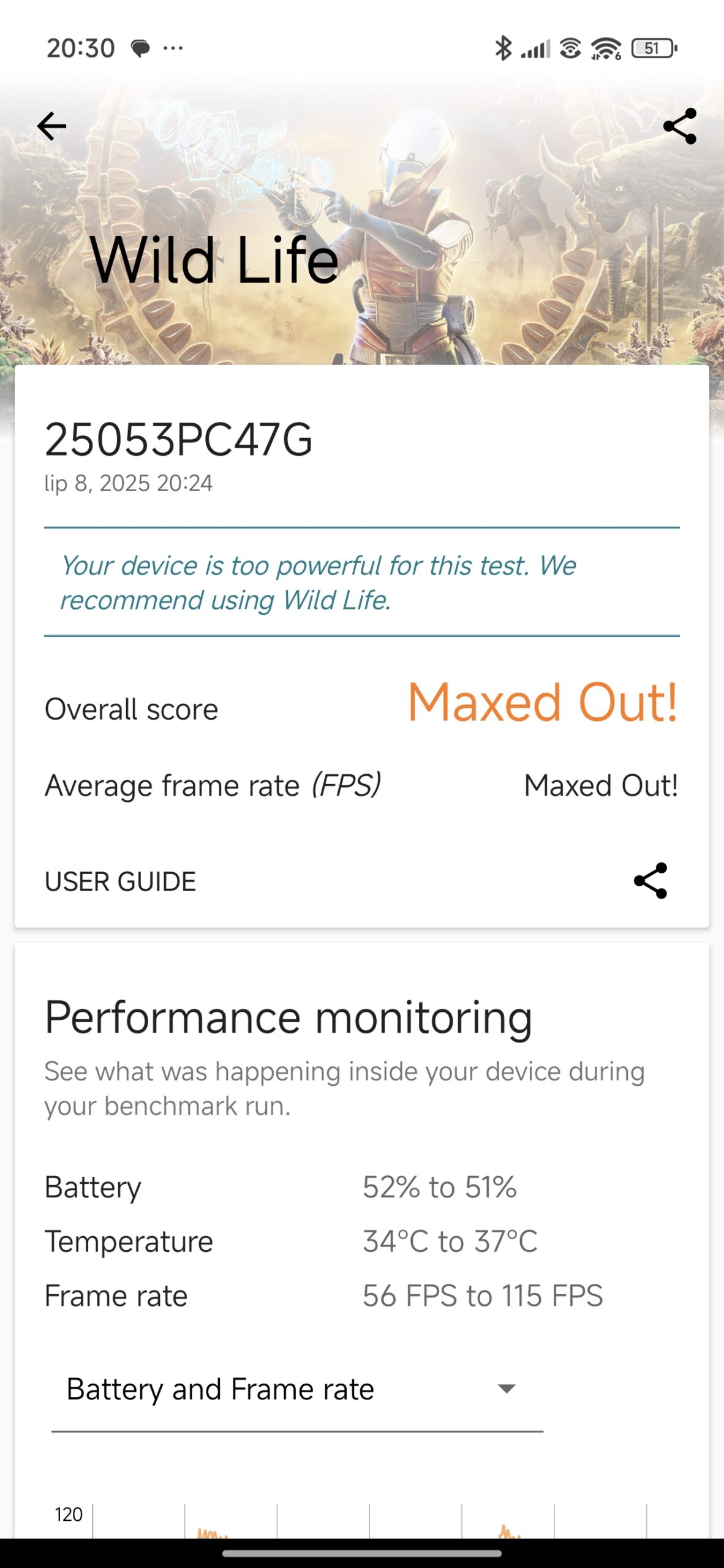724x1568 pixels.
Task: Expand the Battery and Frame rate dropdown
Action: point(297,1389)
